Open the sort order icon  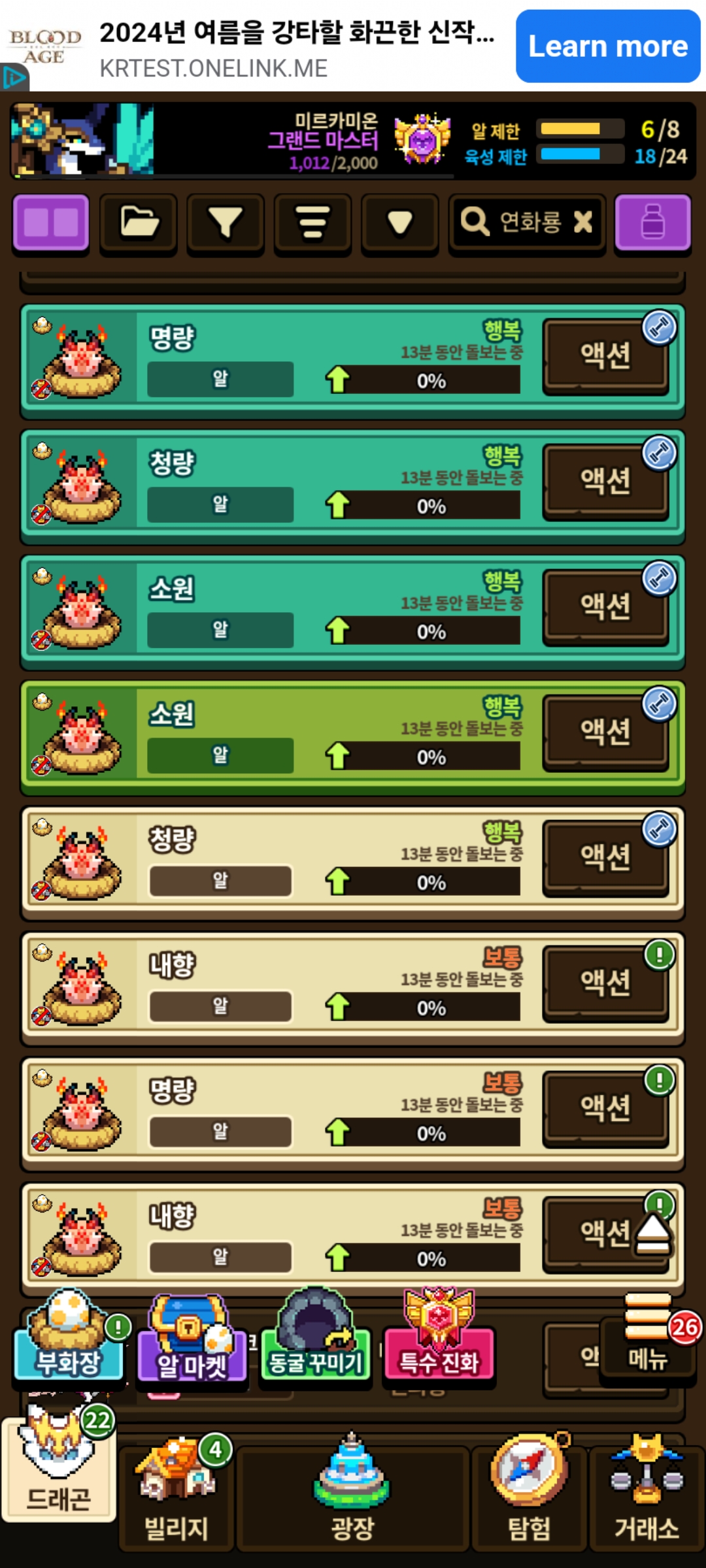tap(312, 222)
